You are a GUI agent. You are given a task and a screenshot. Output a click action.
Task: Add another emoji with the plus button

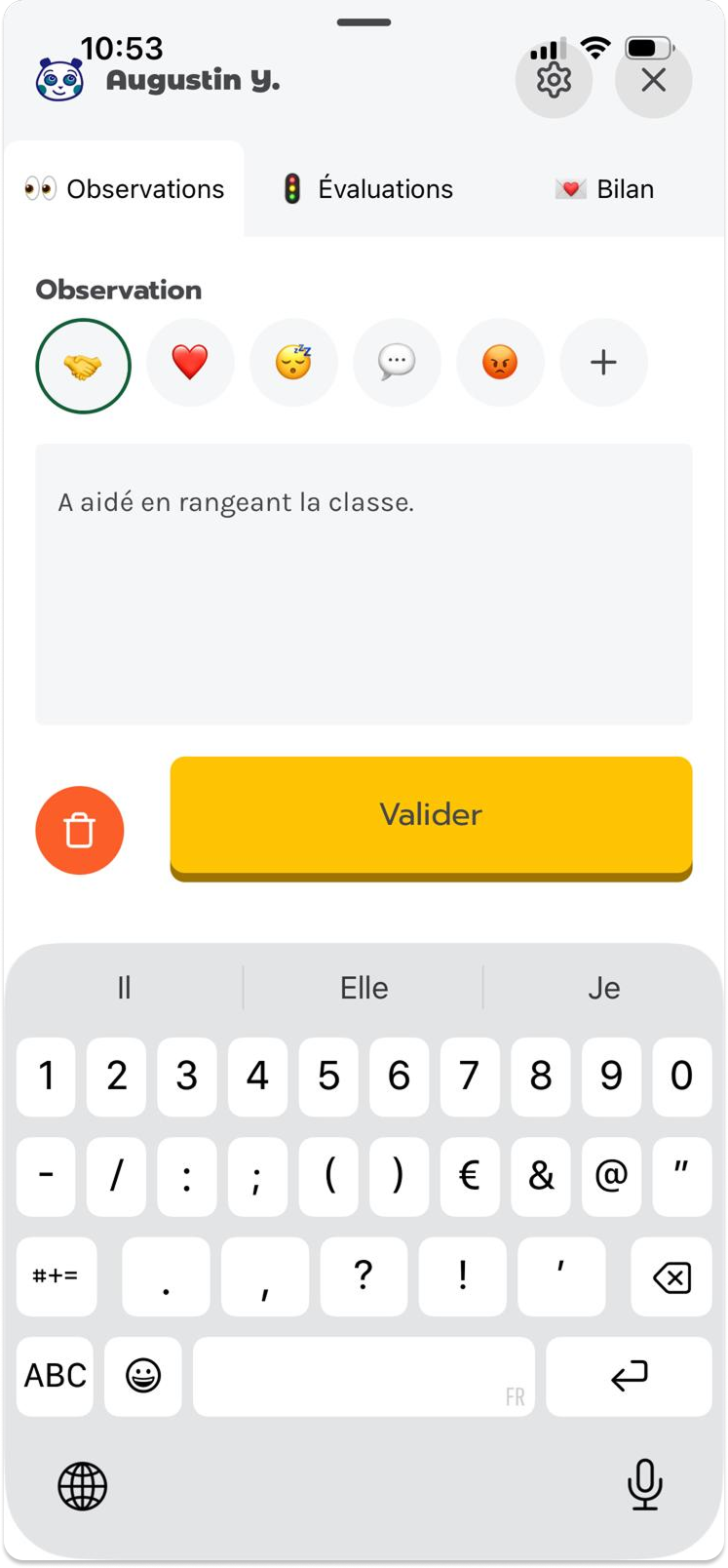click(603, 363)
